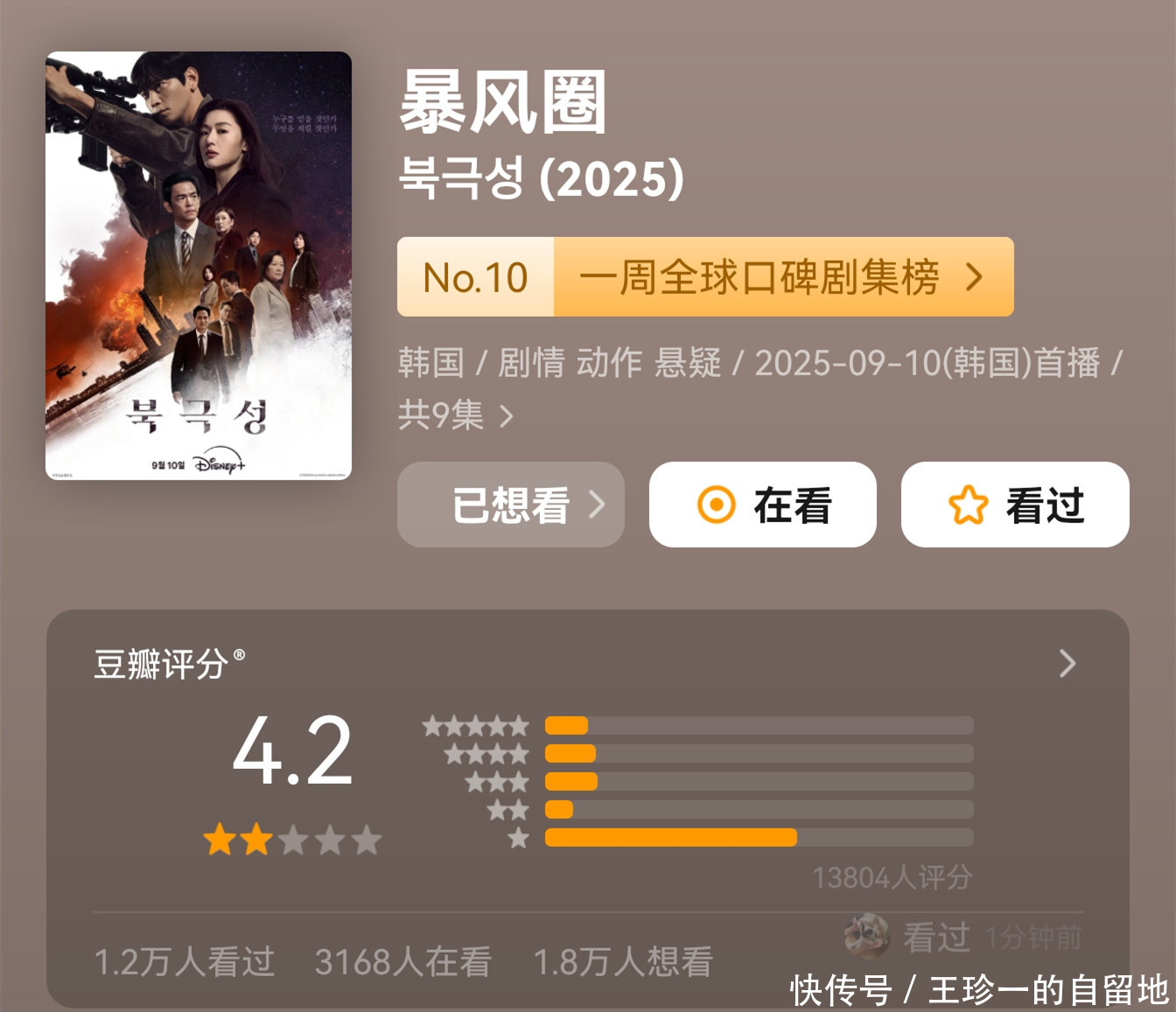
Task: Open the 豆瓣评分 rating details
Action: (1067, 663)
